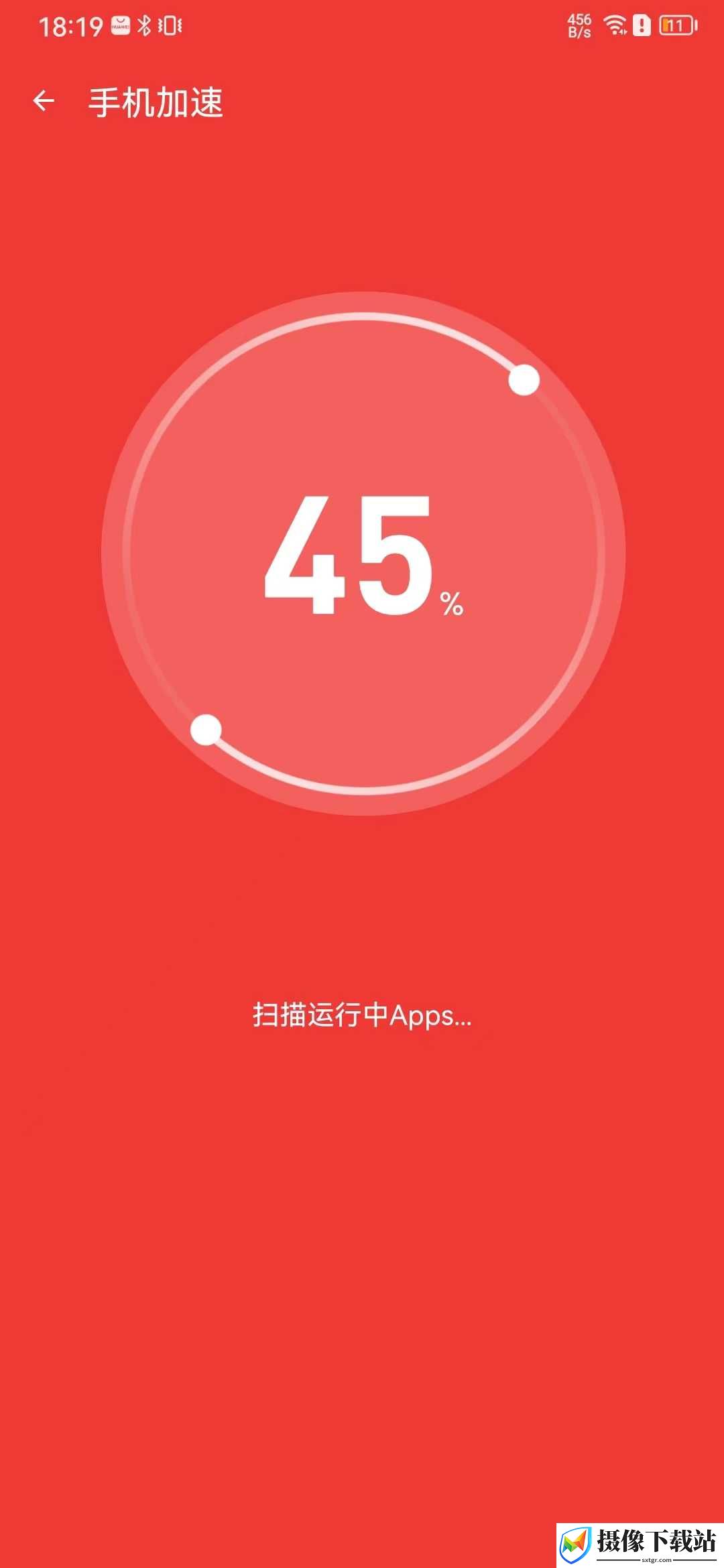Go back from the 手机加速 screen
Viewport: 724px width, 1568px height.
(44, 101)
